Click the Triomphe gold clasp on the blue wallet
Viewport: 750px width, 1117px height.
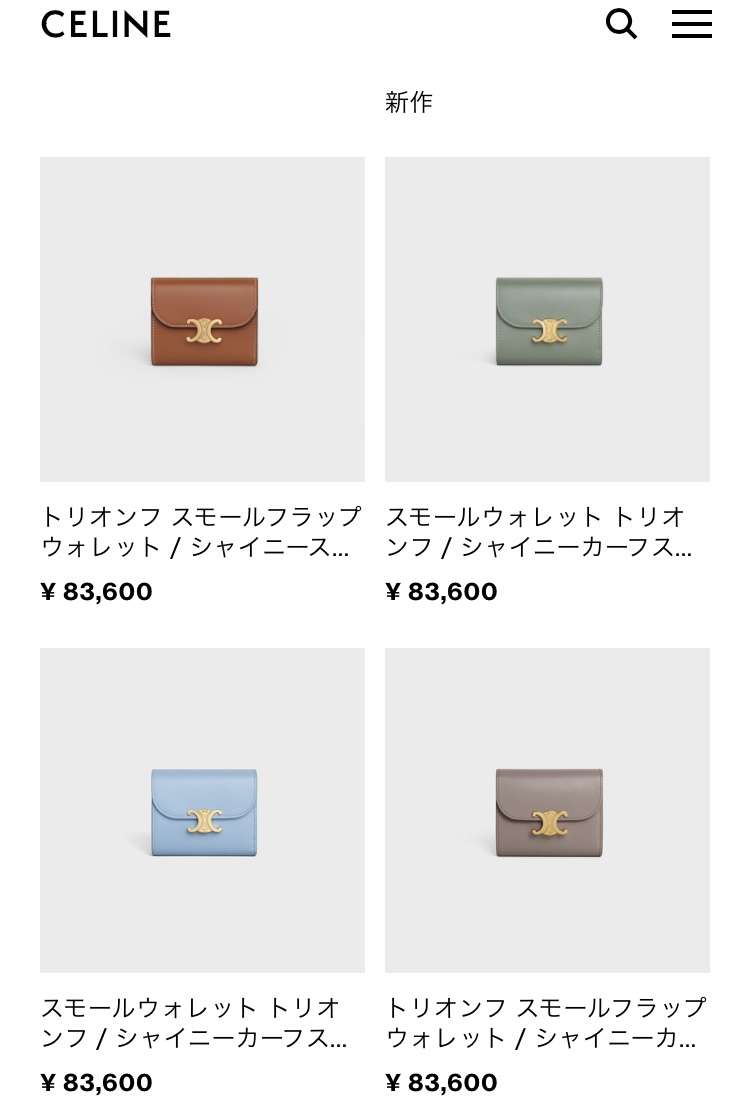coord(204,820)
